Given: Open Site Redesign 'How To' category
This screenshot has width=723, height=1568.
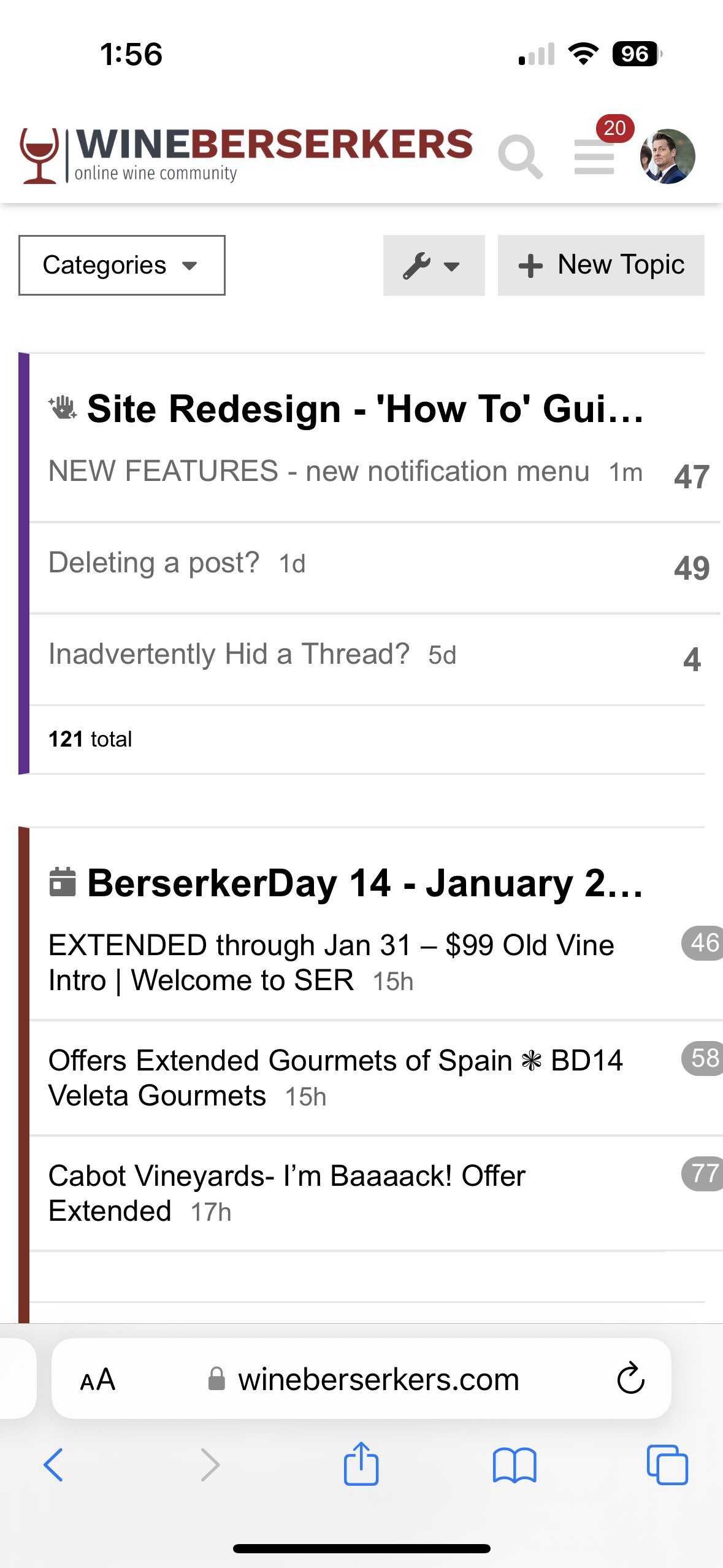Looking at the screenshot, I should pos(365,409).
